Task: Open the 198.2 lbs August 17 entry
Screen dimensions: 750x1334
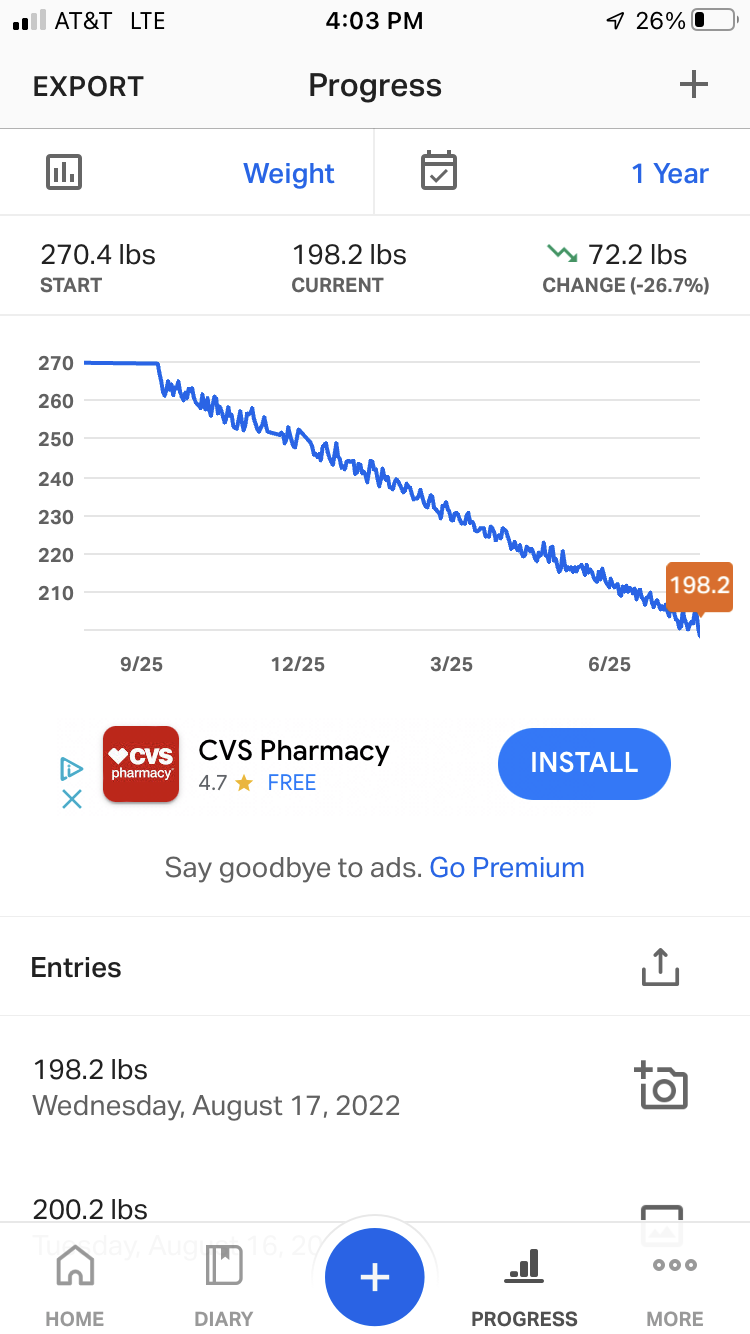Action: click(216, 1087)
